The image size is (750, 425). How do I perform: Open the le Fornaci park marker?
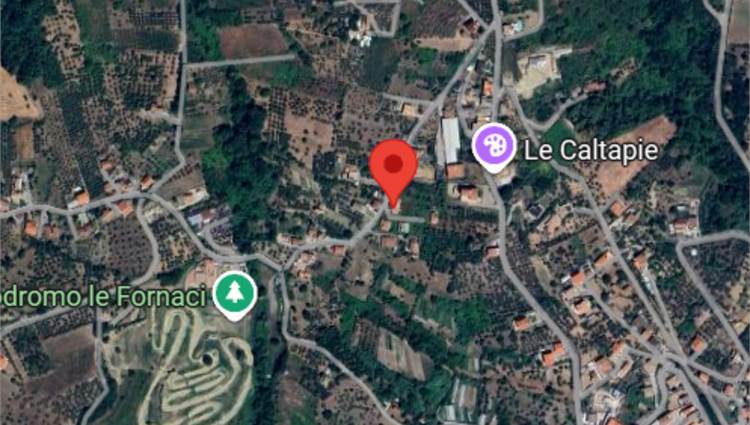point(235,294)
